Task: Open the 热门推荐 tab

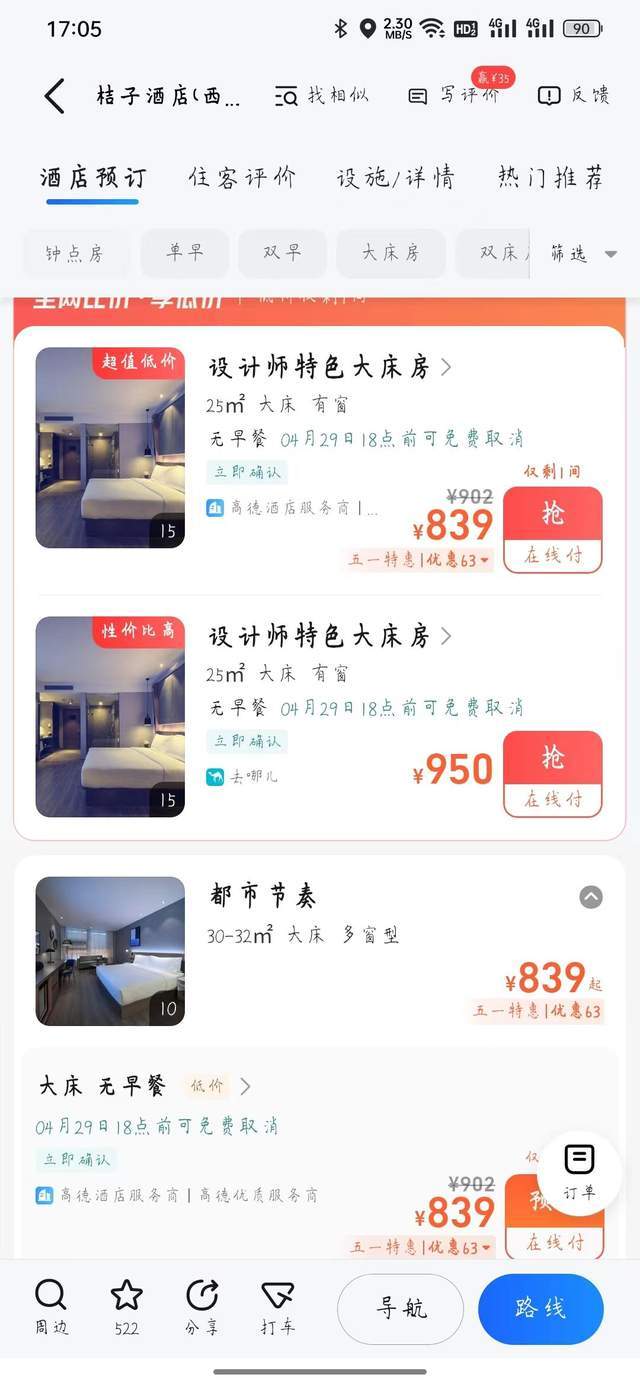Action: click(x=551, y=178)
